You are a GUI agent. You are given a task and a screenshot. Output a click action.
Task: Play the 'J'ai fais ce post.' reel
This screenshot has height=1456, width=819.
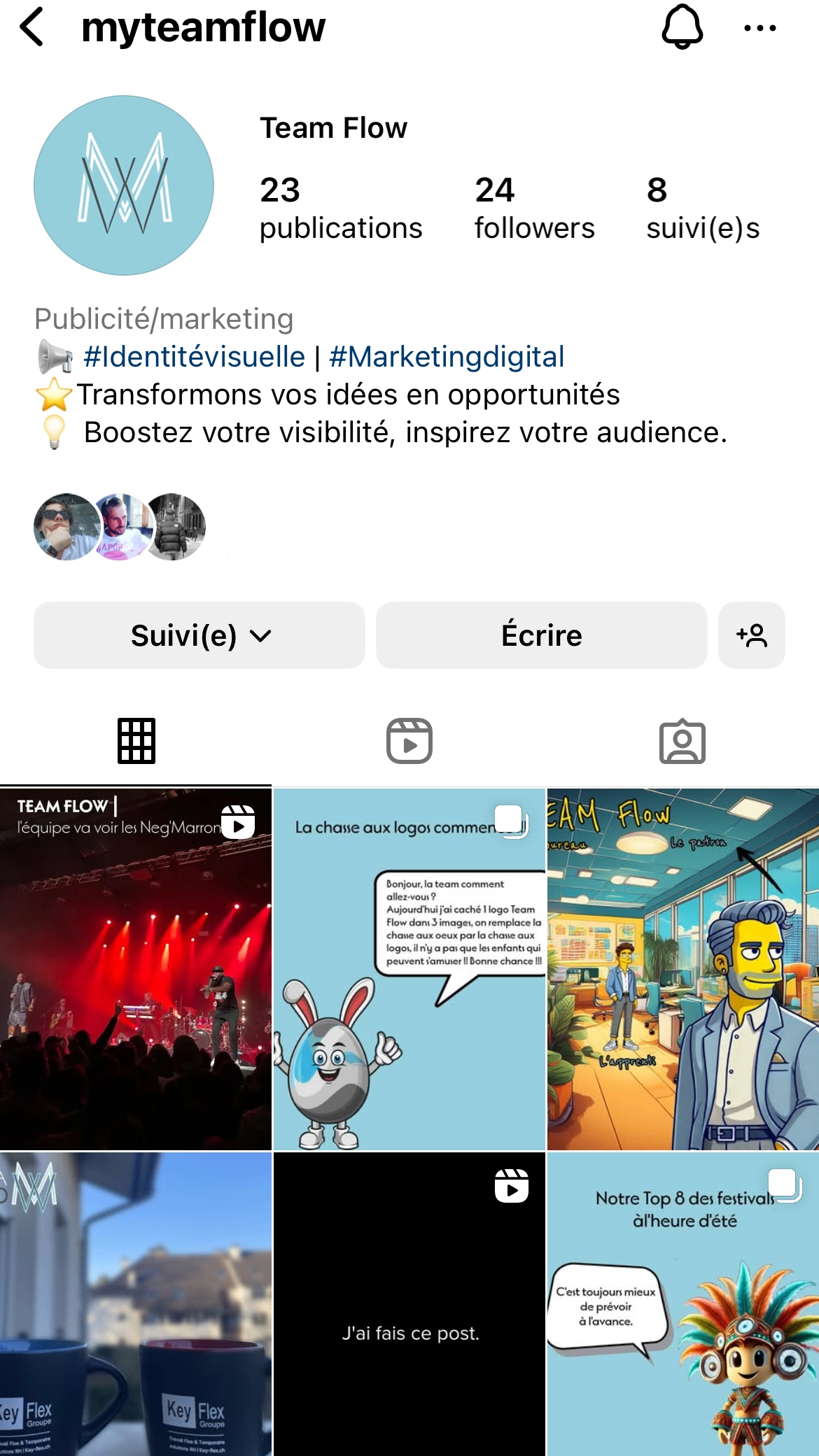pyautogui.click(x=409, y=1305)
